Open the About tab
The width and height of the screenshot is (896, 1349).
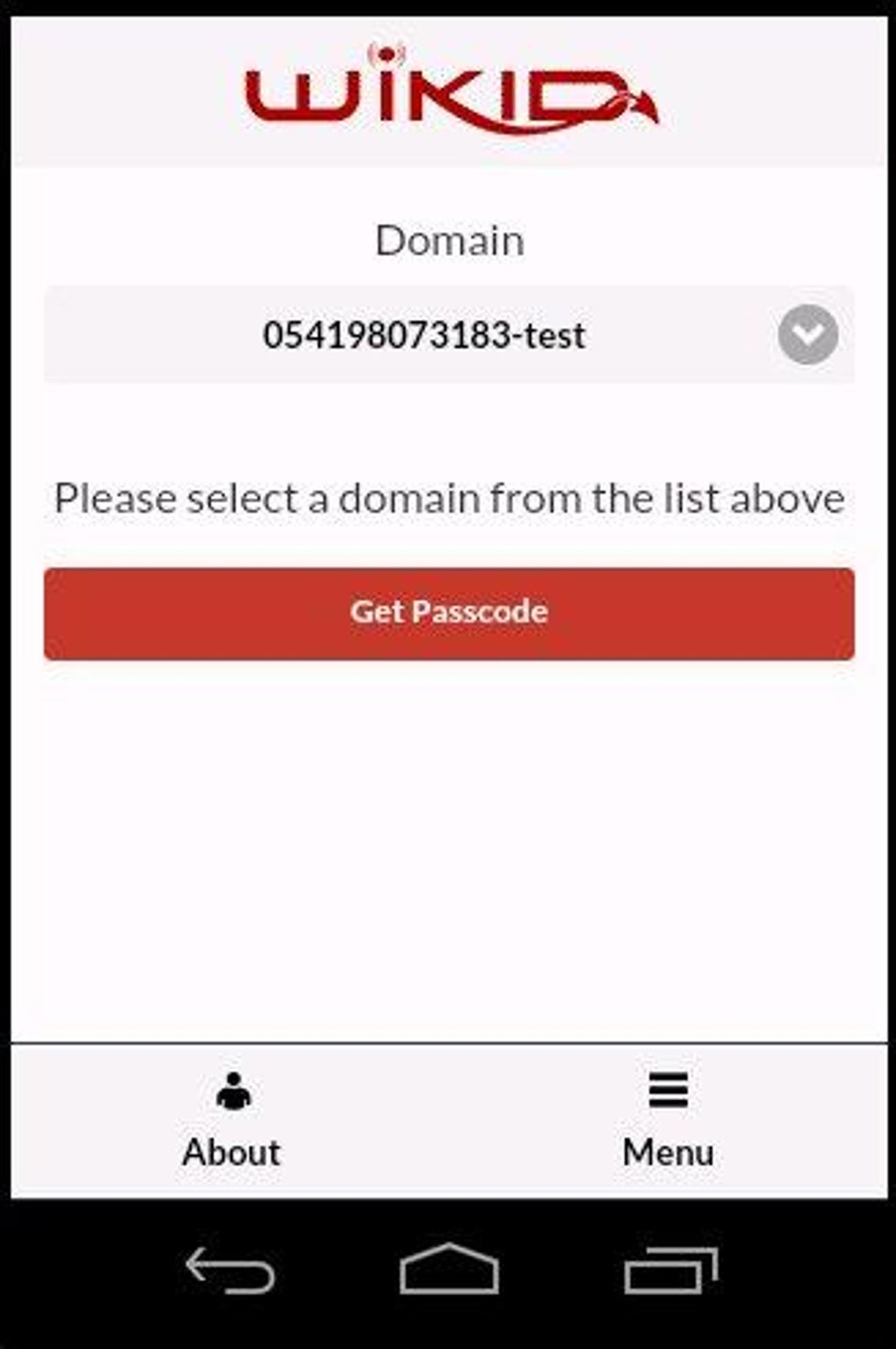(232, 1121)
